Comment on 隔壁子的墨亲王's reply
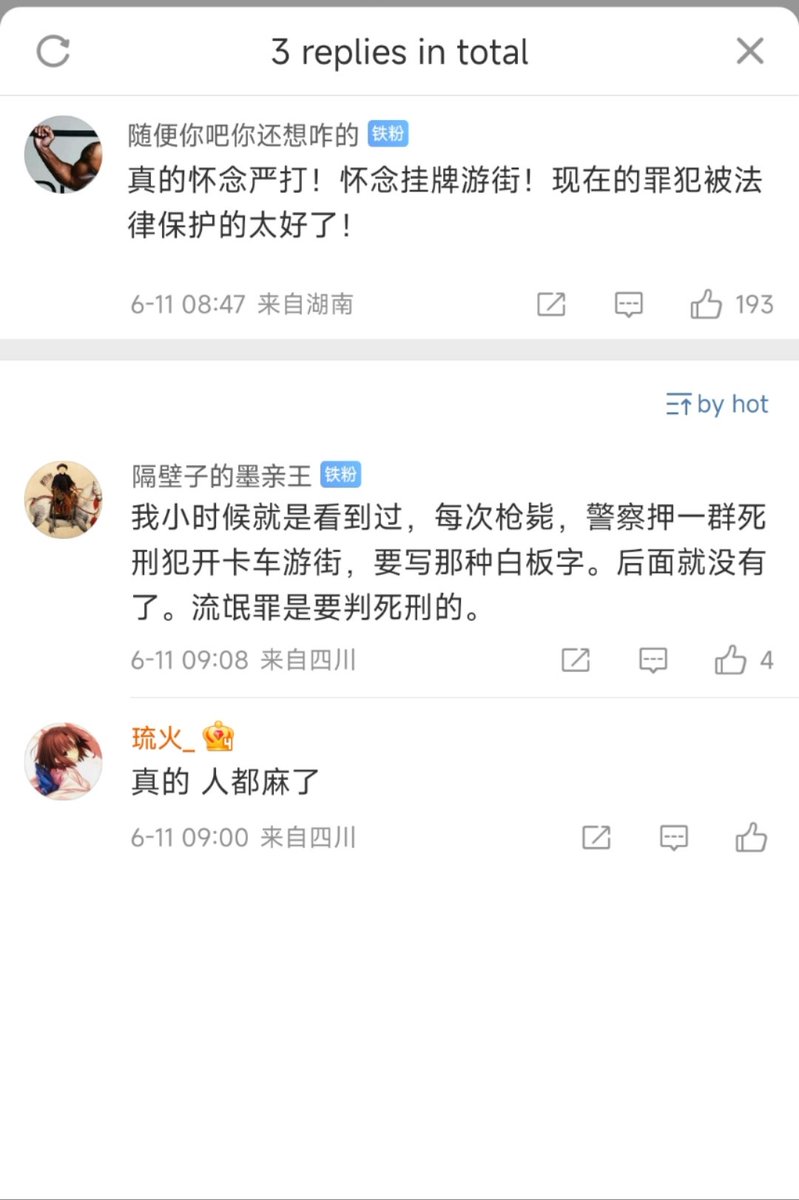Screen dimensions: 799x1200 coord(653,660)
